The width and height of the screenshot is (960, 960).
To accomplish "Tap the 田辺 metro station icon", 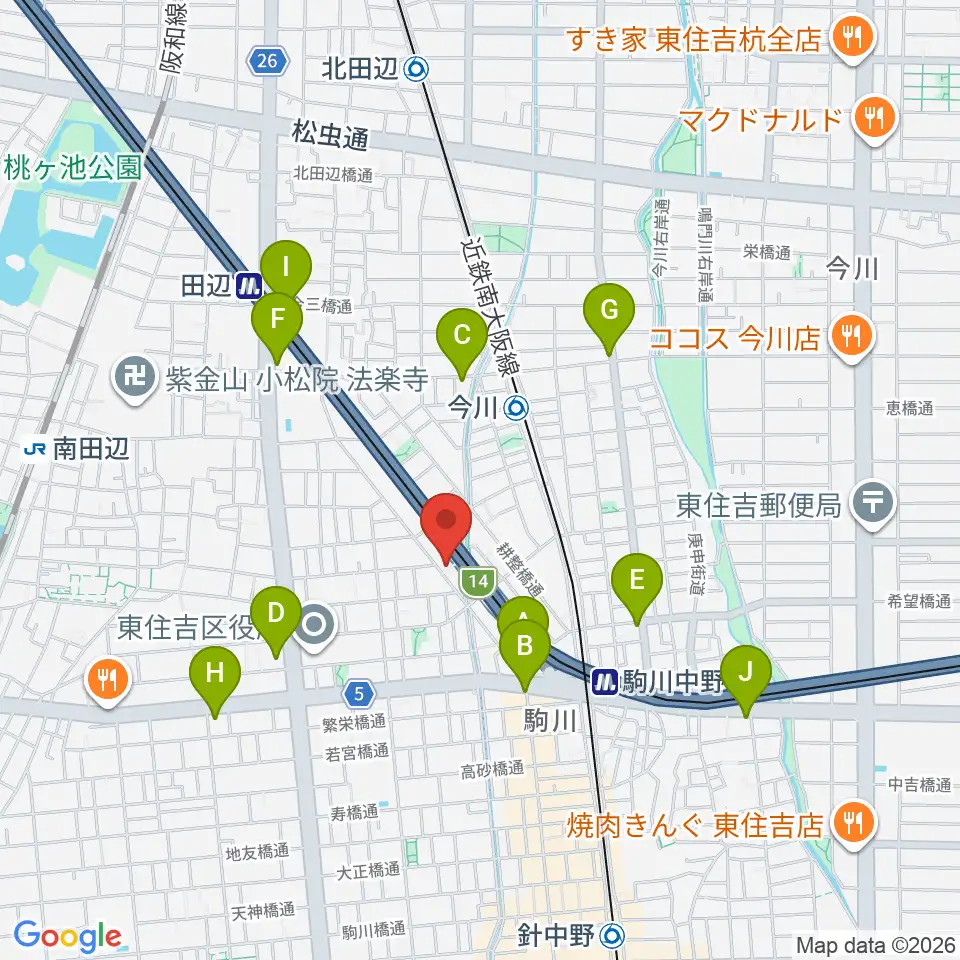I will (x=249, y=286).
